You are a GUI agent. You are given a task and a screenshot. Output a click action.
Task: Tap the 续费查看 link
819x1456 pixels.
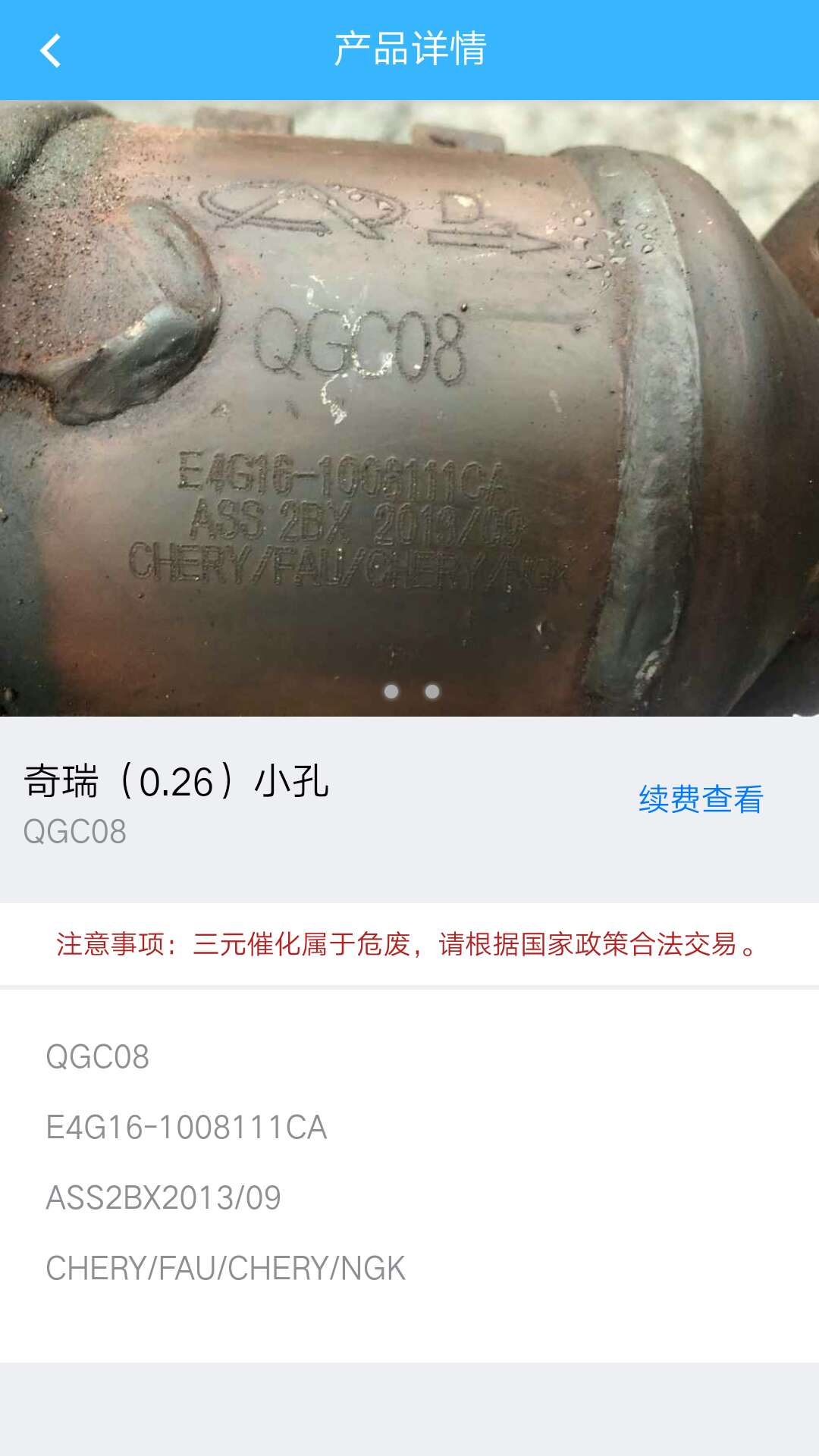pyautogui.click(x=700, y=799)
